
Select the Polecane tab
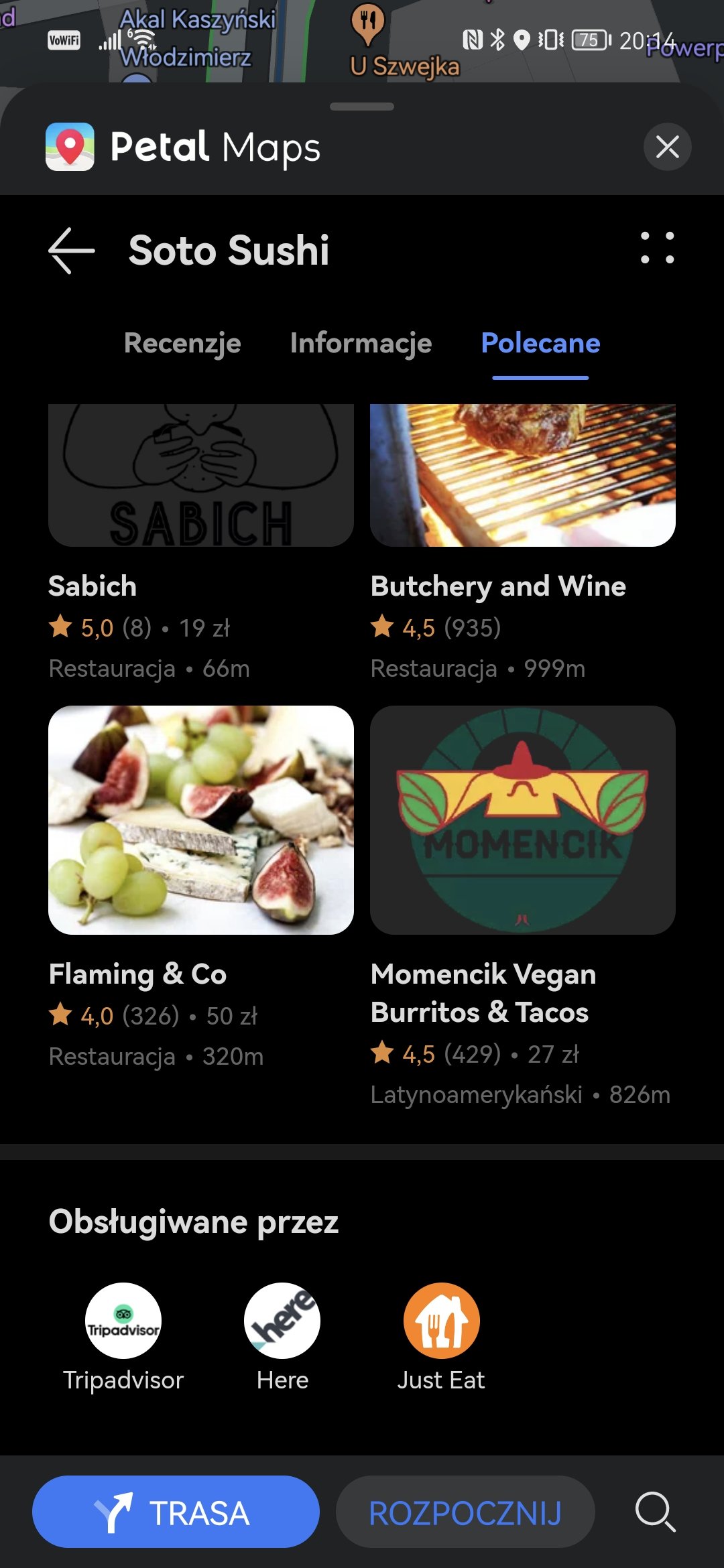(x=540, y=343)
